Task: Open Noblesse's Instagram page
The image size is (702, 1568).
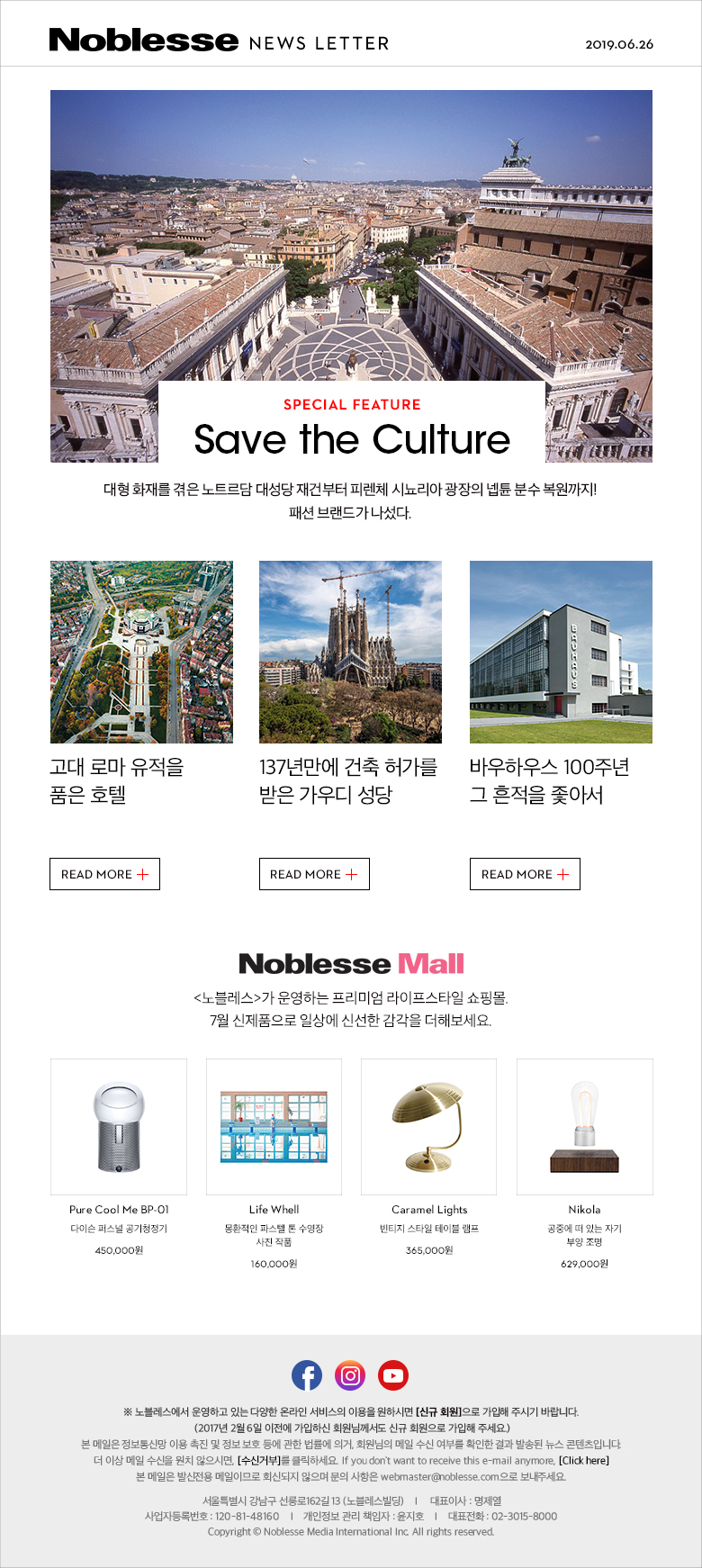Action: [350, 1375]
